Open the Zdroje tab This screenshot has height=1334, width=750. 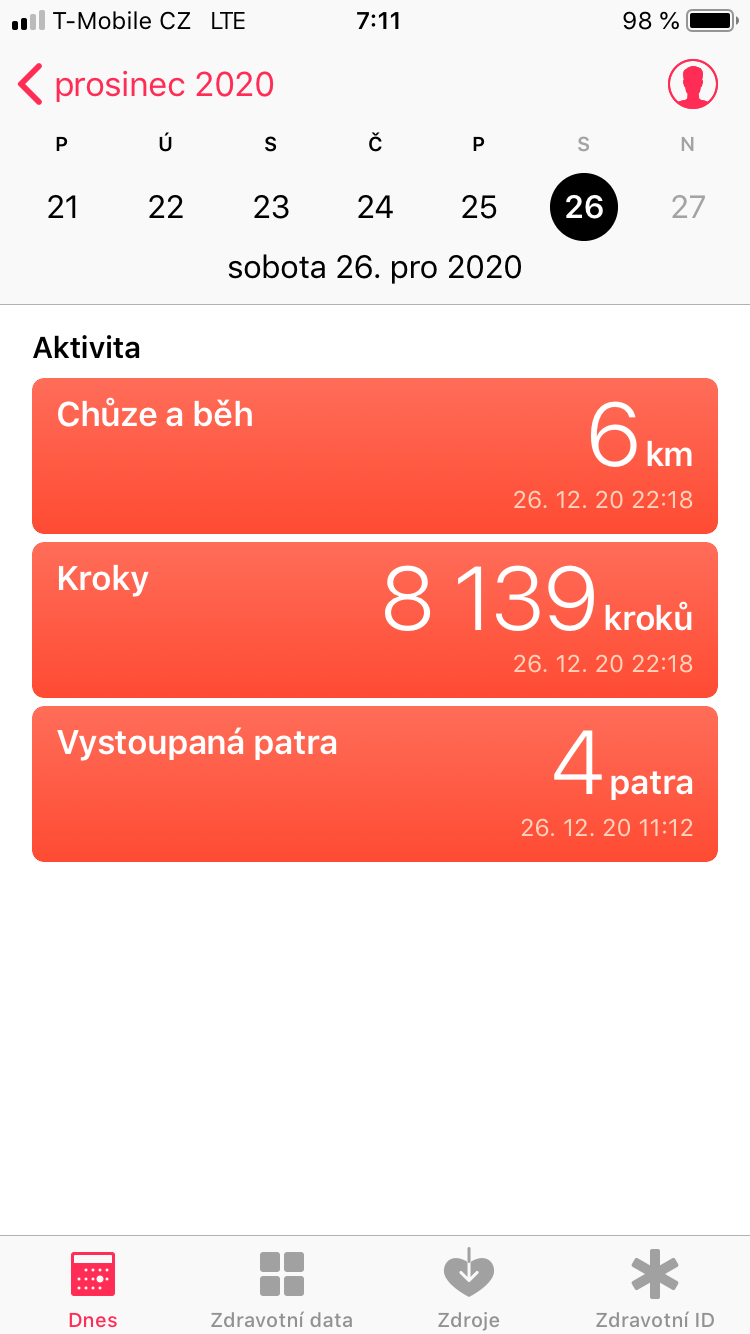(x=468, y=1290)
